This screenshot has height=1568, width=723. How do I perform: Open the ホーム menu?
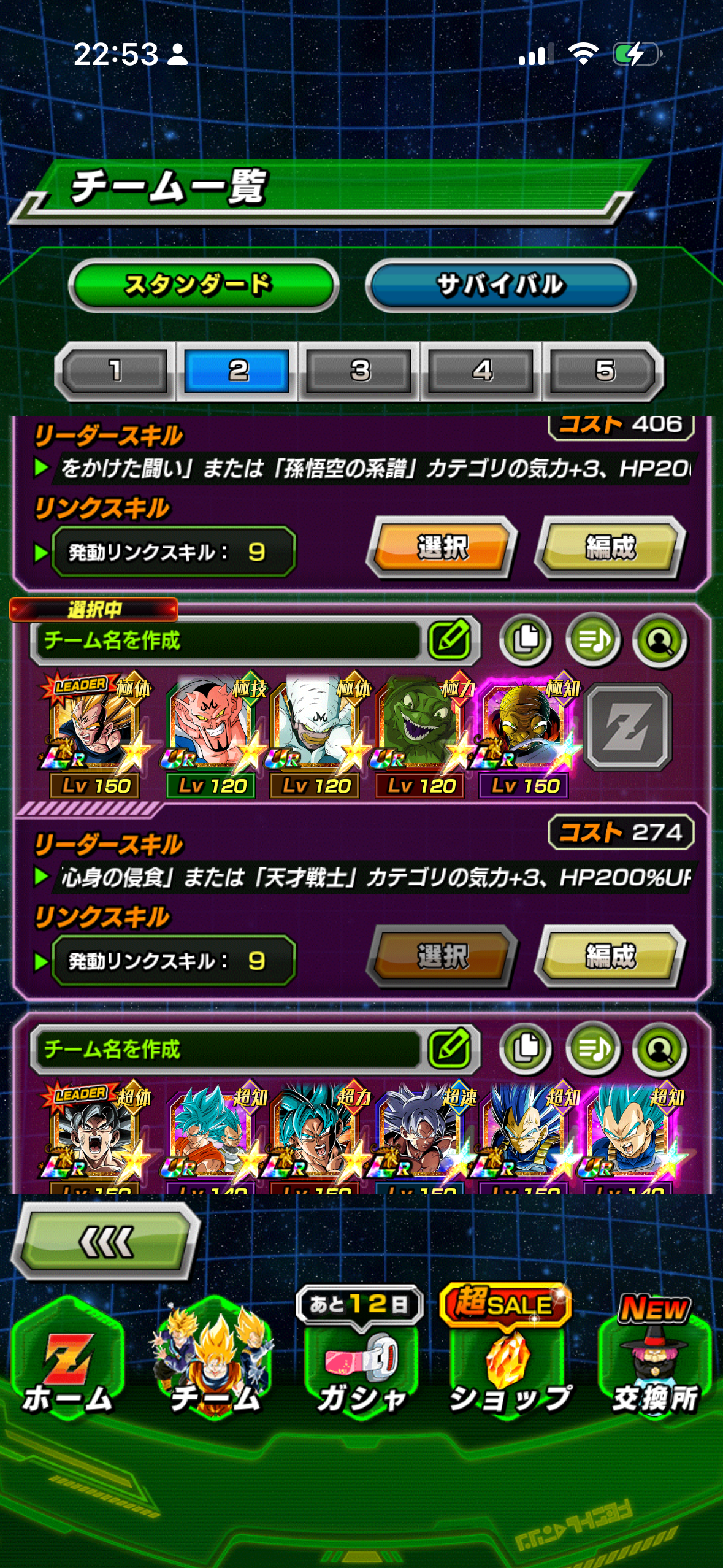point(67,1359)
